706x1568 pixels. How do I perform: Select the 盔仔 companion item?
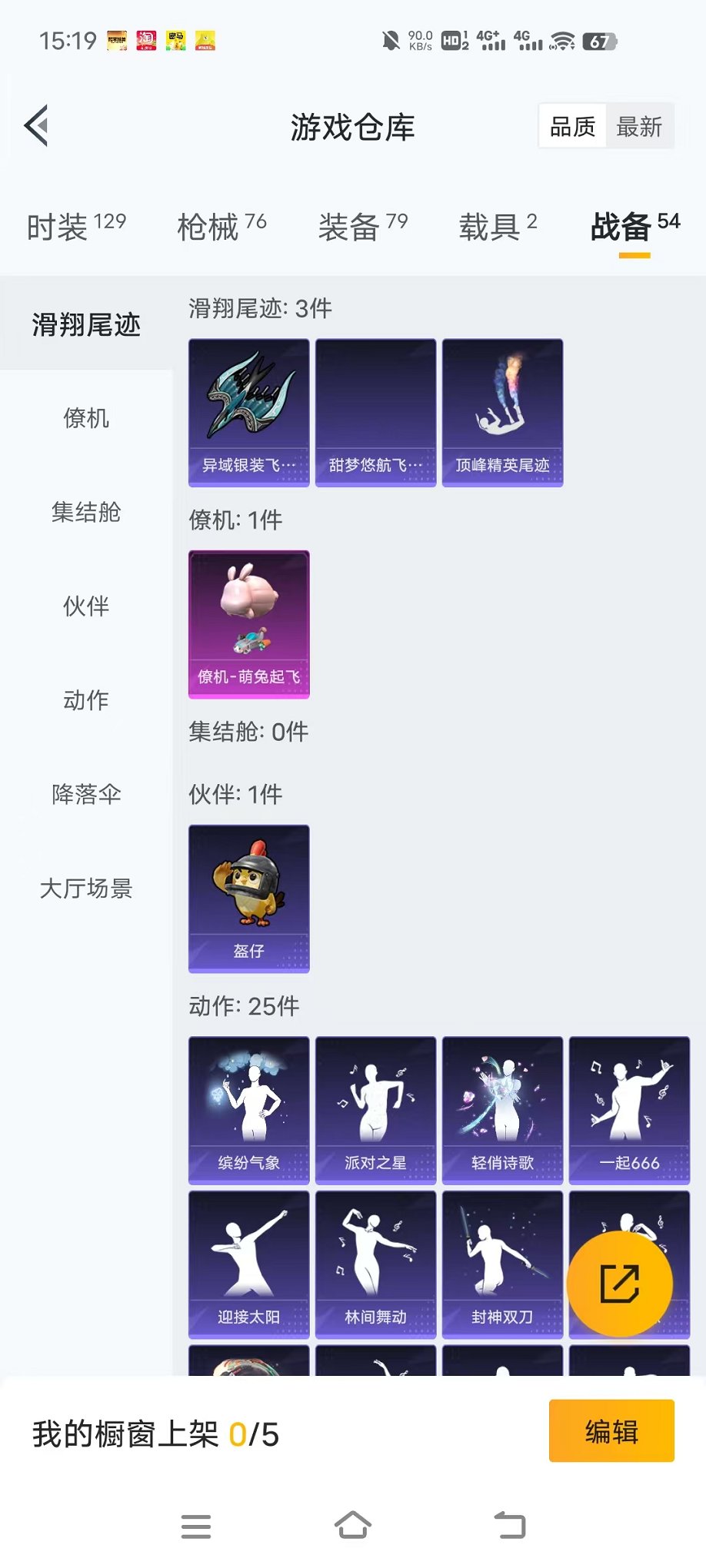click(248, 897)
